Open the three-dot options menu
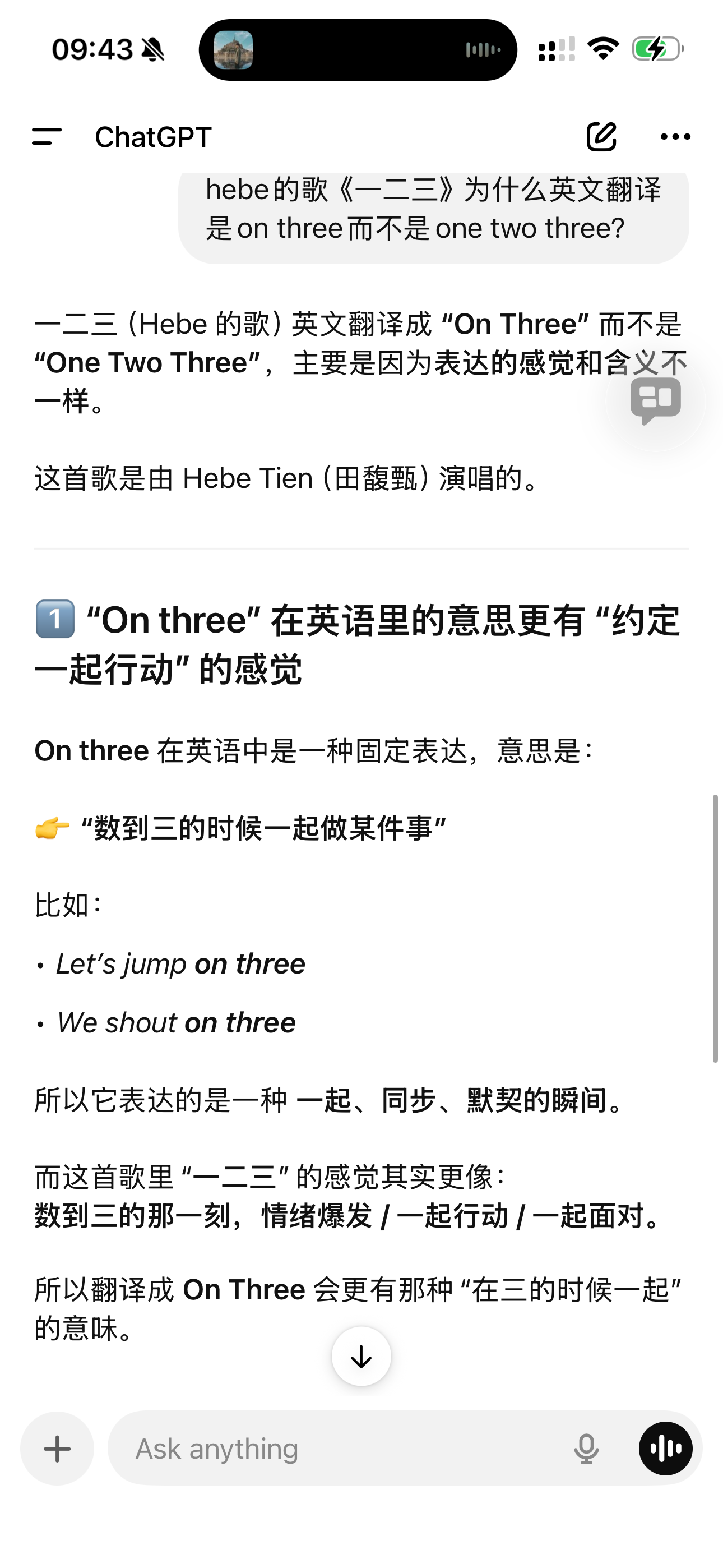 [x=675, y=136]
